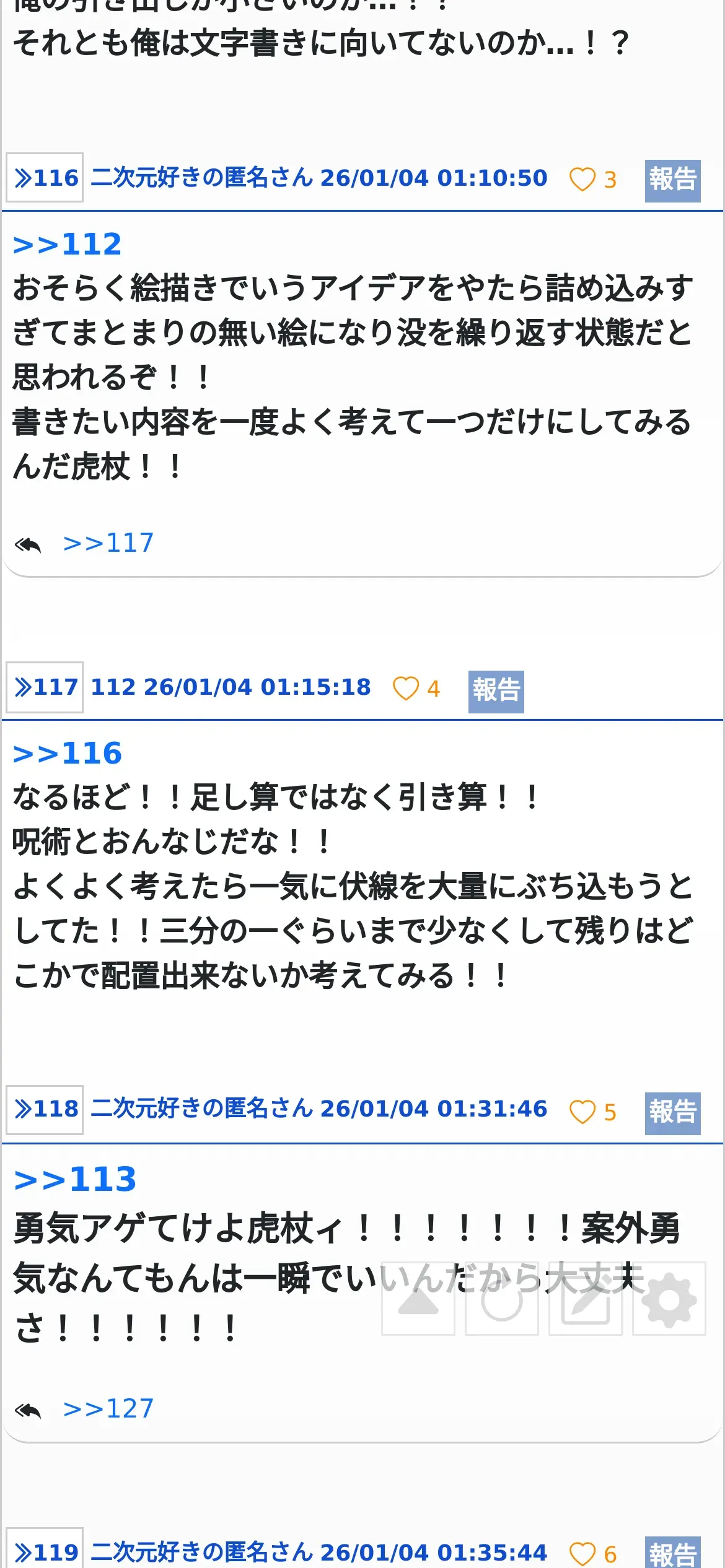Like post 116 with the heart
This screenshot has width=725, height=1568.
click(582, 180)
